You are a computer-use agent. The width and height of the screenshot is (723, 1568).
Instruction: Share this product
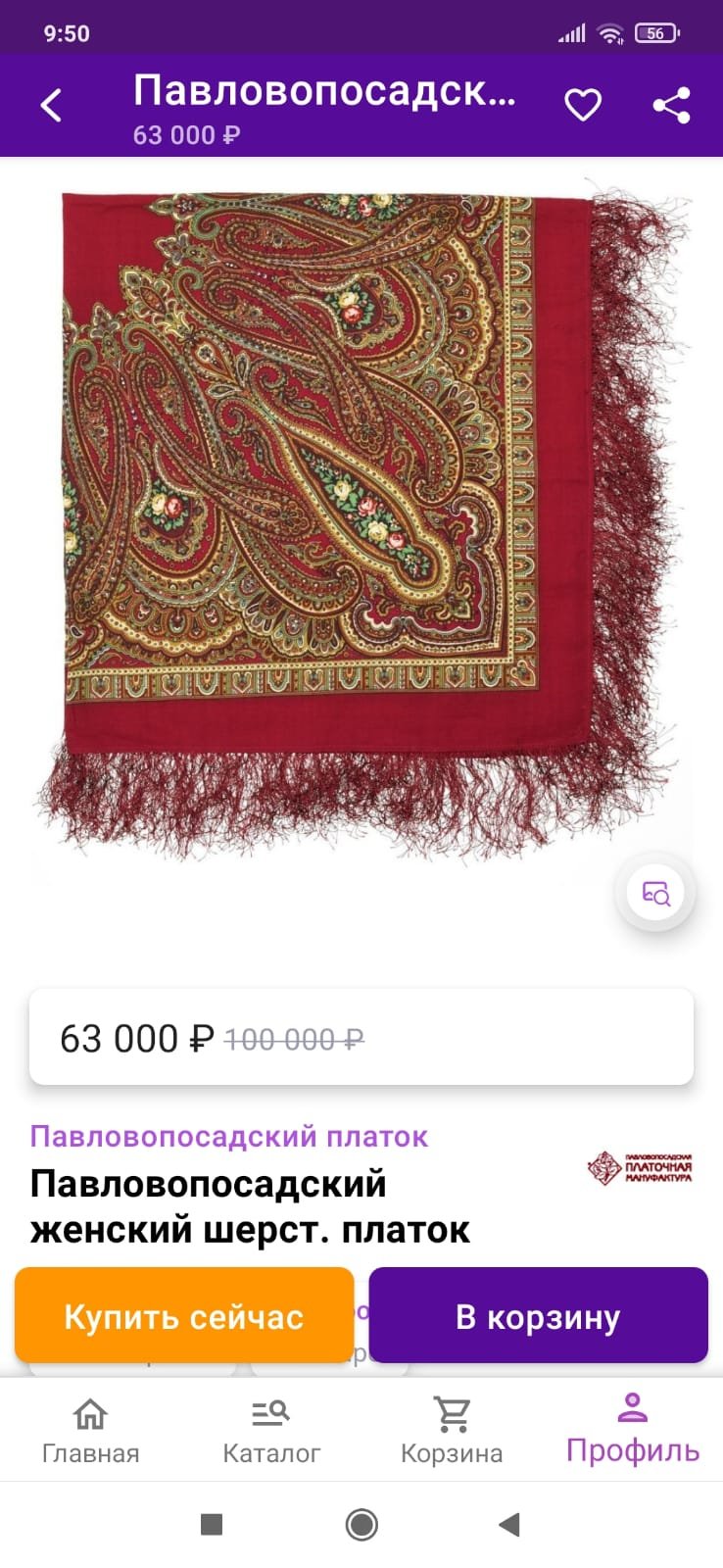[x=671, y=105]
